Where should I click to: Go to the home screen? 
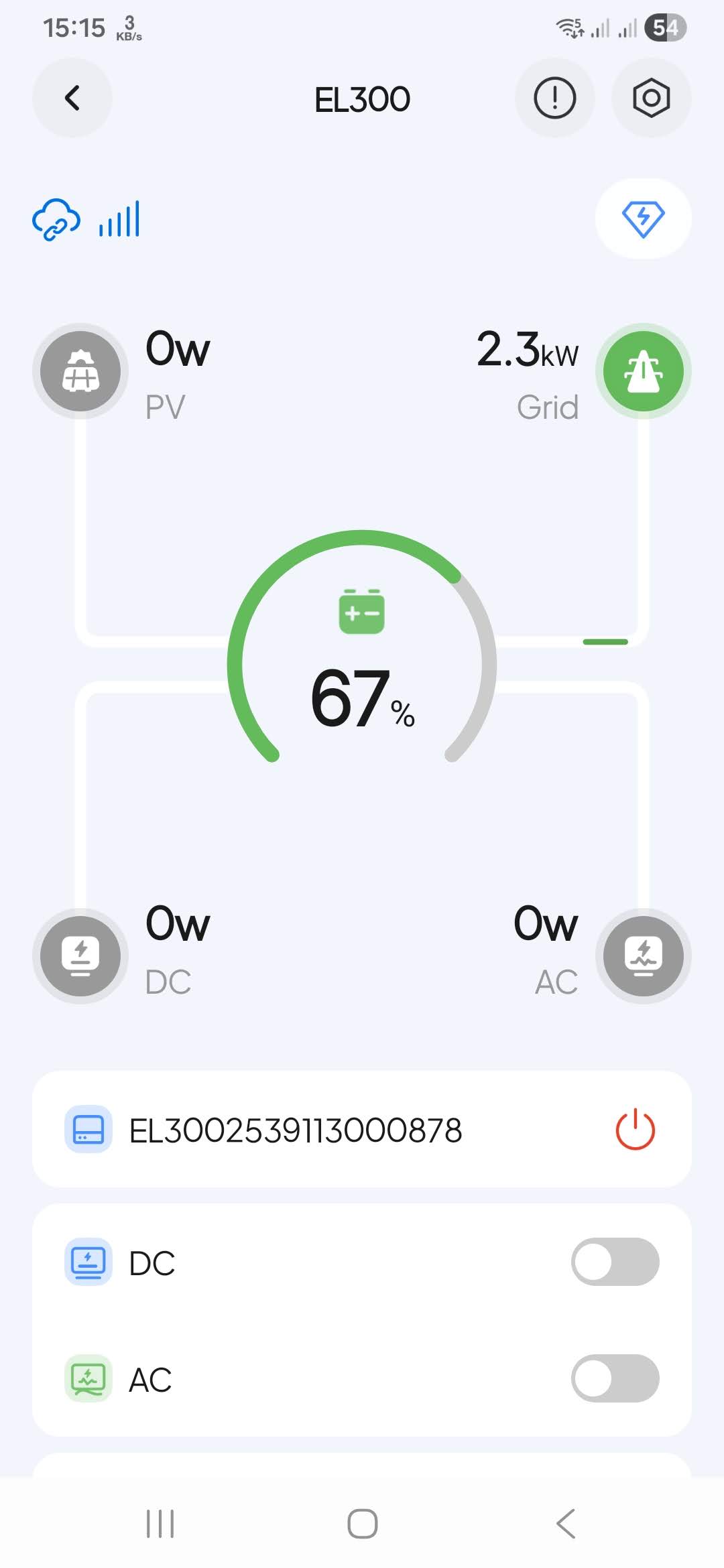(362, 1524)
